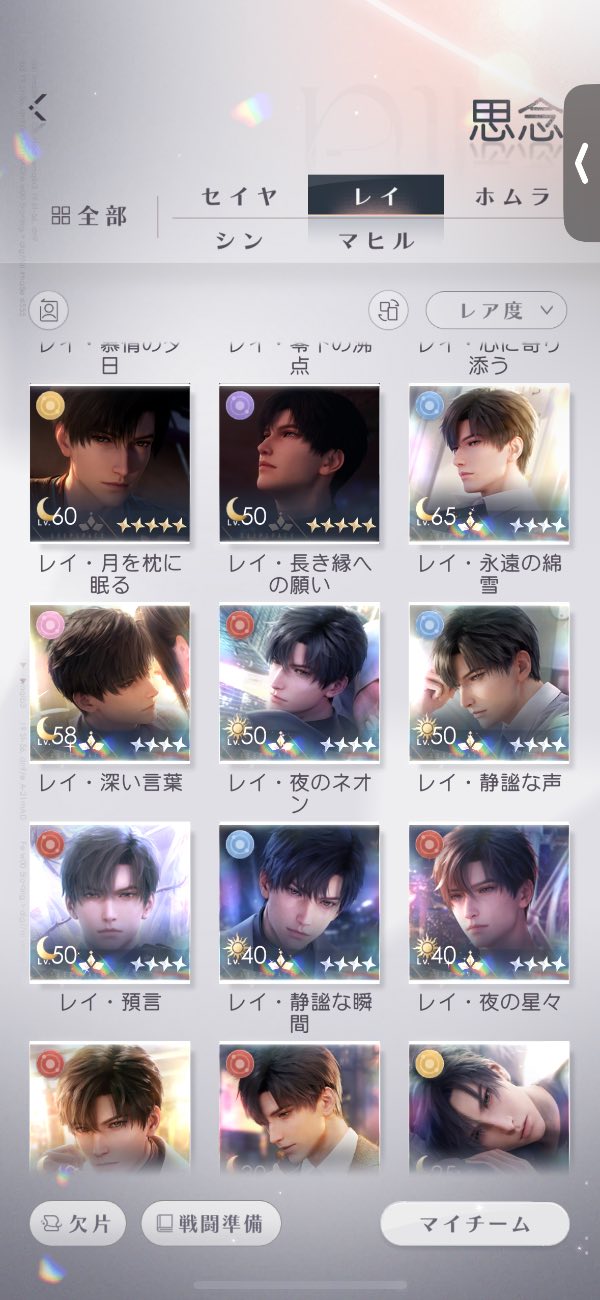Tap the layout switch icon beside レア度
Viewport: 600px width, 1300px height.
click(388, 310)
